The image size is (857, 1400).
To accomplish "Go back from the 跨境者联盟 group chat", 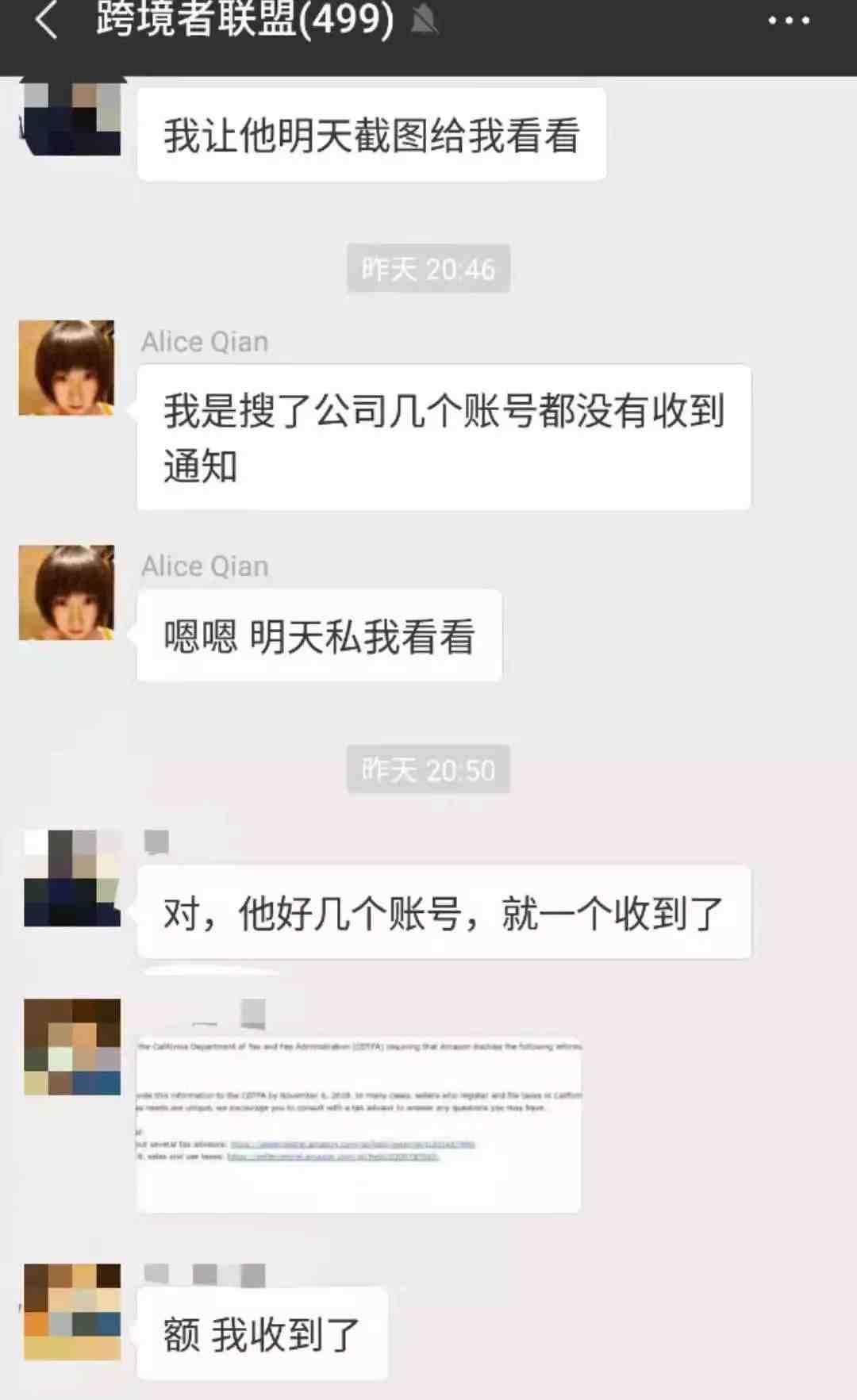I will [x=46, y=21].
